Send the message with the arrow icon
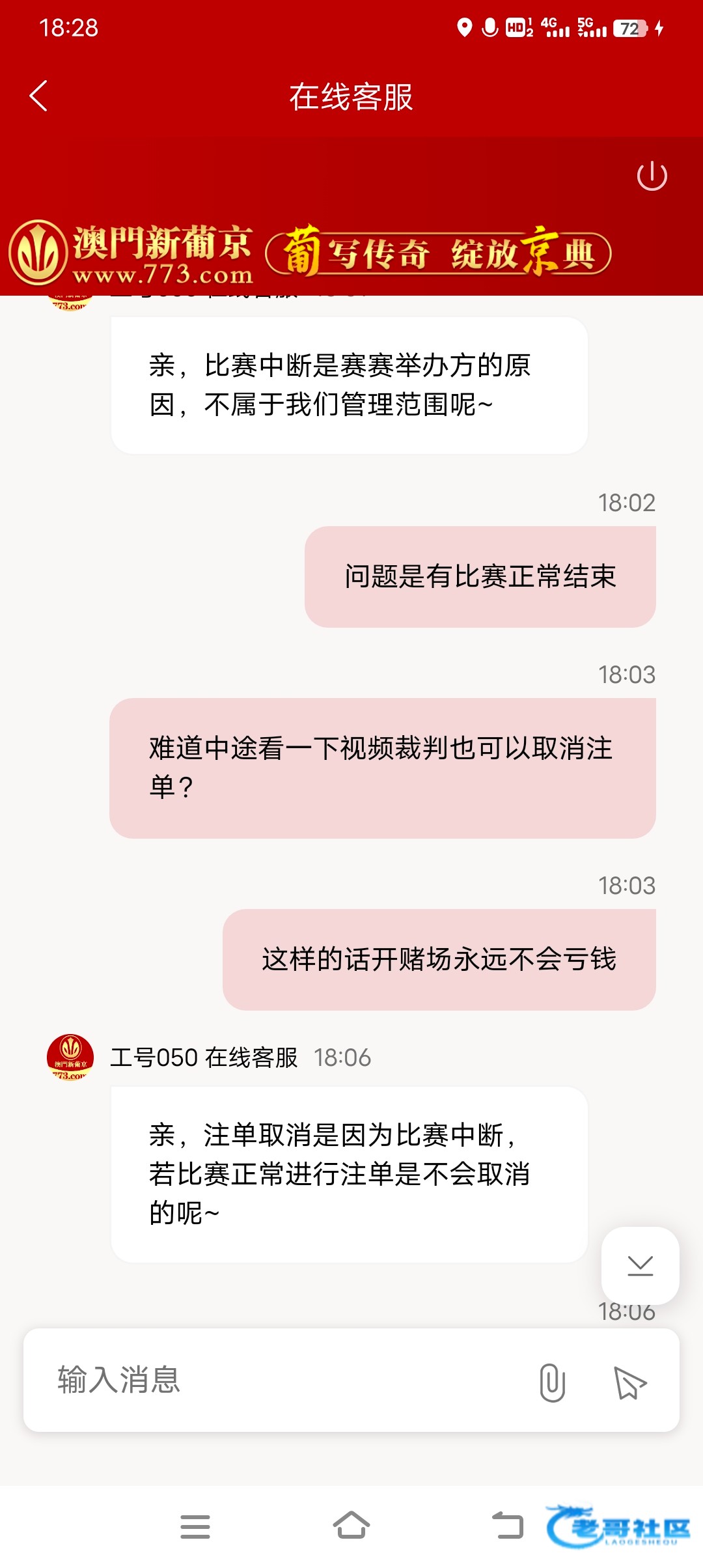The width and height of the screenshot is (703, 1568). pyautogui.click(x=629, y=1382)
